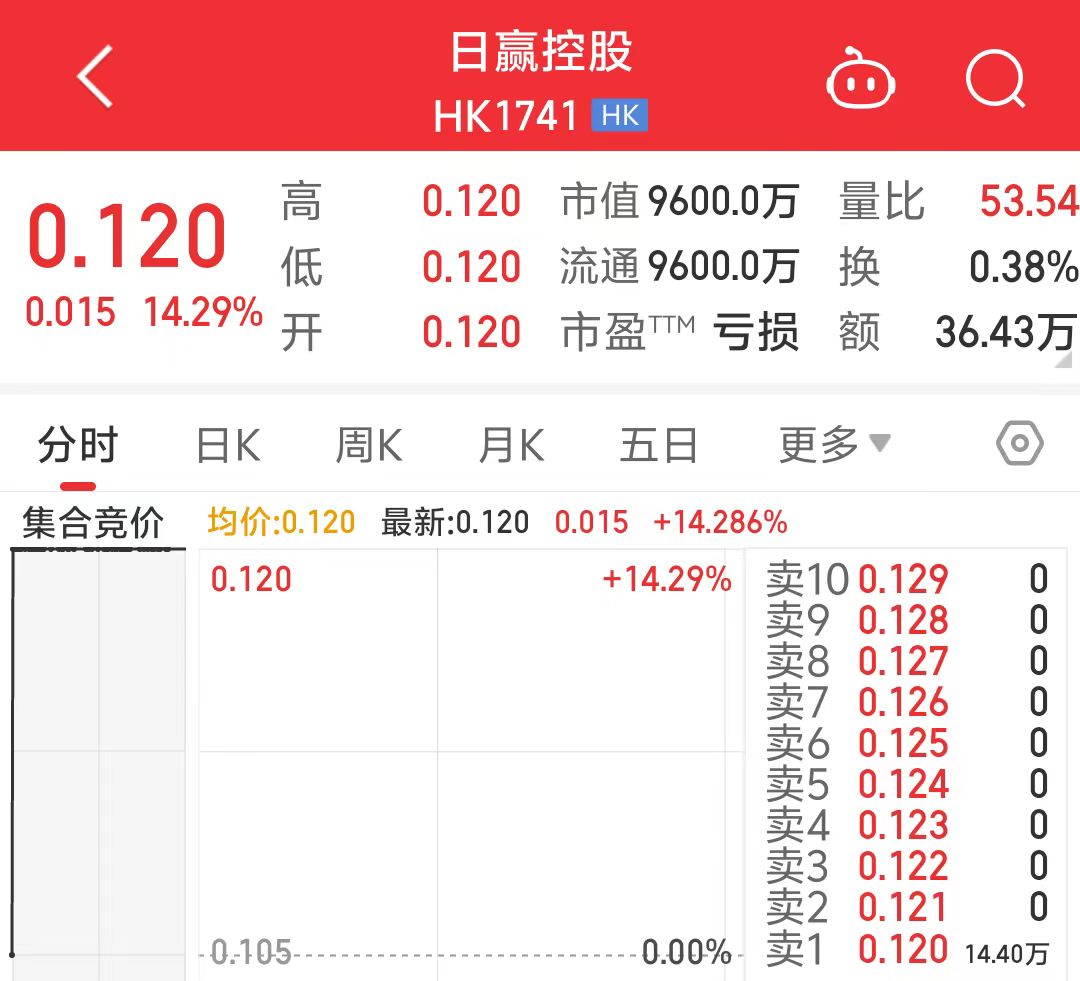The width and height of the screenshot is (1080, 981).
Task: View the 五日 chart tab
Action: pyautogui.click(x=658, y=445)
